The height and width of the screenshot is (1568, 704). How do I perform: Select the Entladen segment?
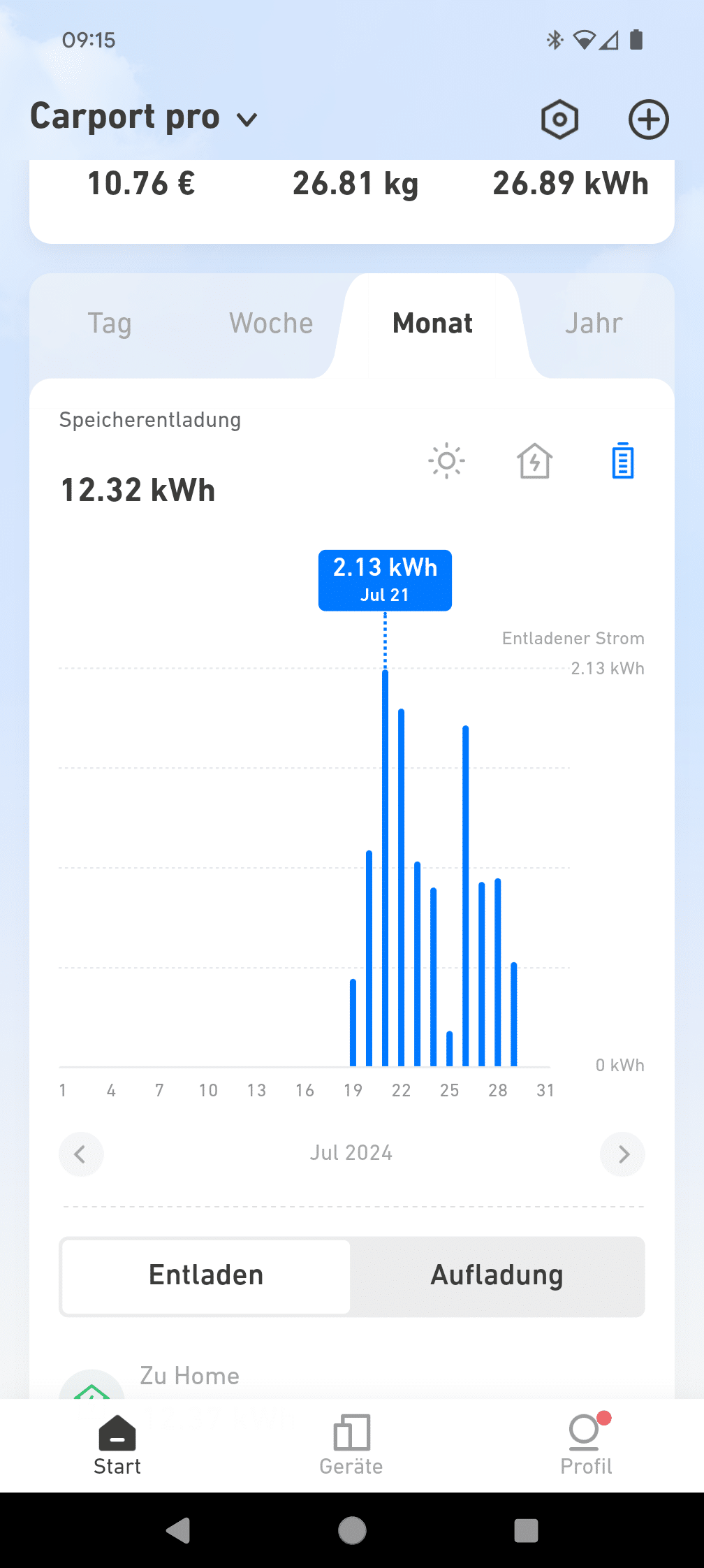pyautogui.click(x=206, y=1276)
